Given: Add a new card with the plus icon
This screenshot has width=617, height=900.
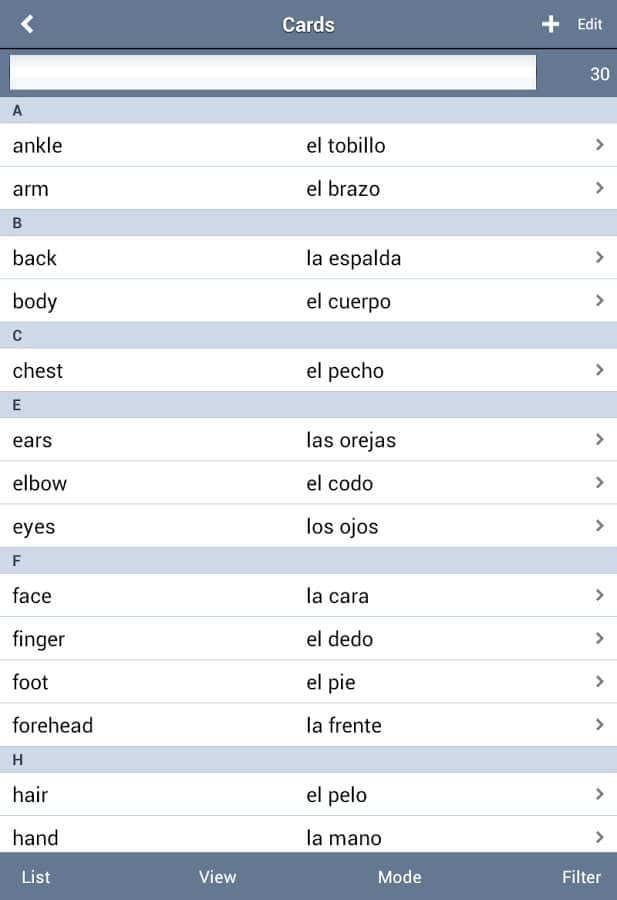Looking at the screenshot, I should pyautogui.click(x=550, y=24).
